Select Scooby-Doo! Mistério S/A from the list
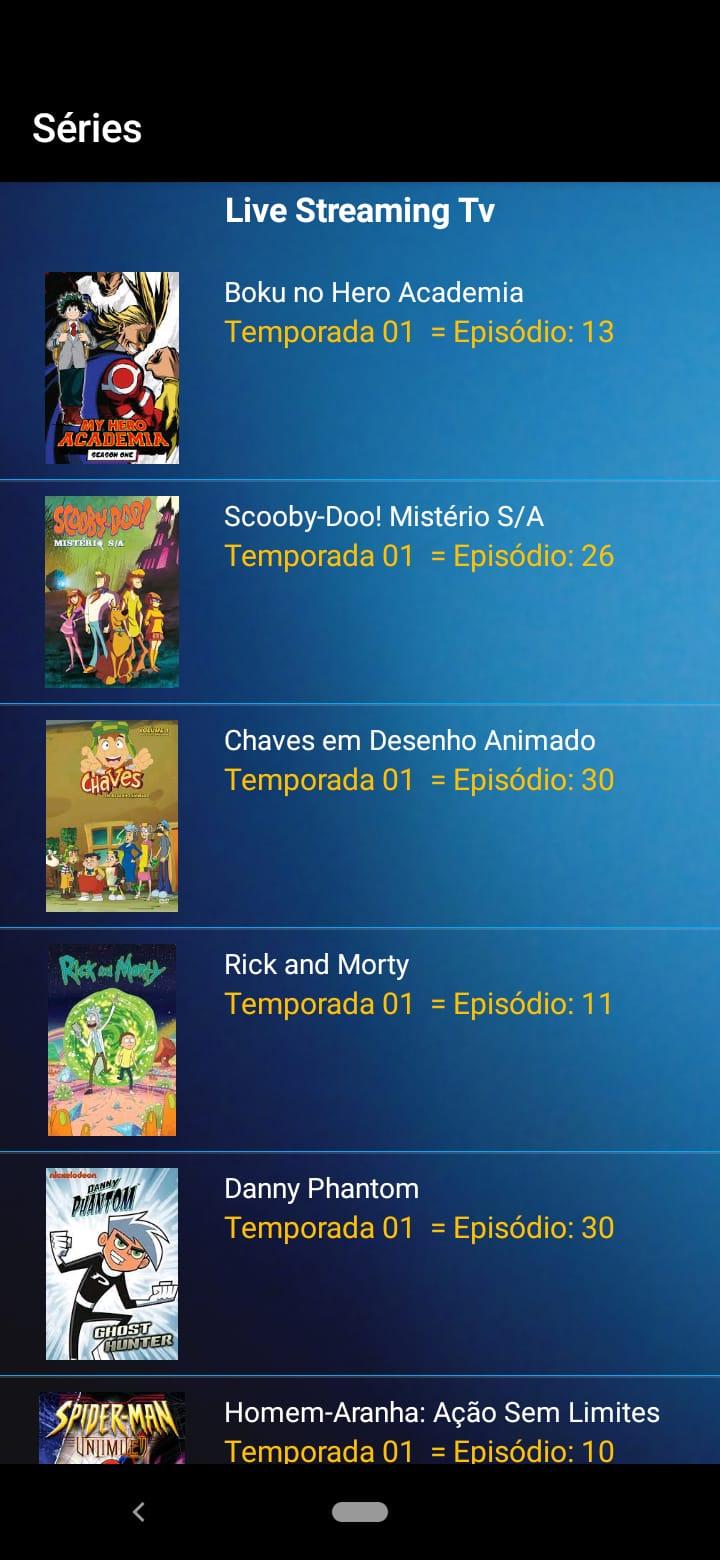720x1560 pixels. [x=383, y=517]
